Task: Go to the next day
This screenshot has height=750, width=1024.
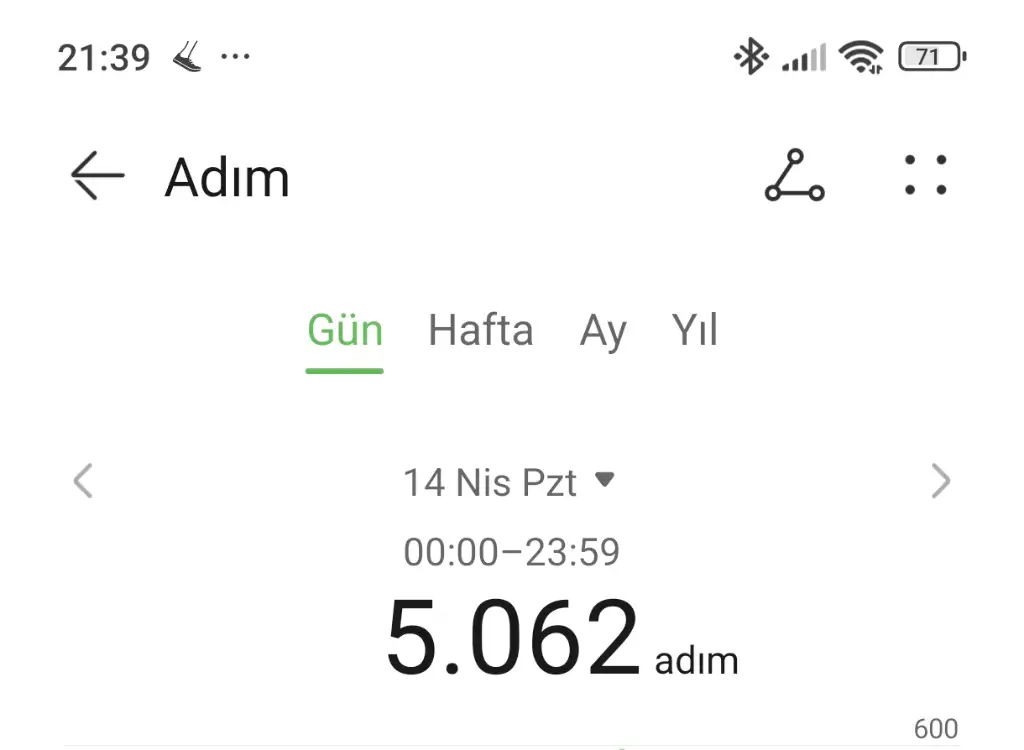Action: [940, 482]
